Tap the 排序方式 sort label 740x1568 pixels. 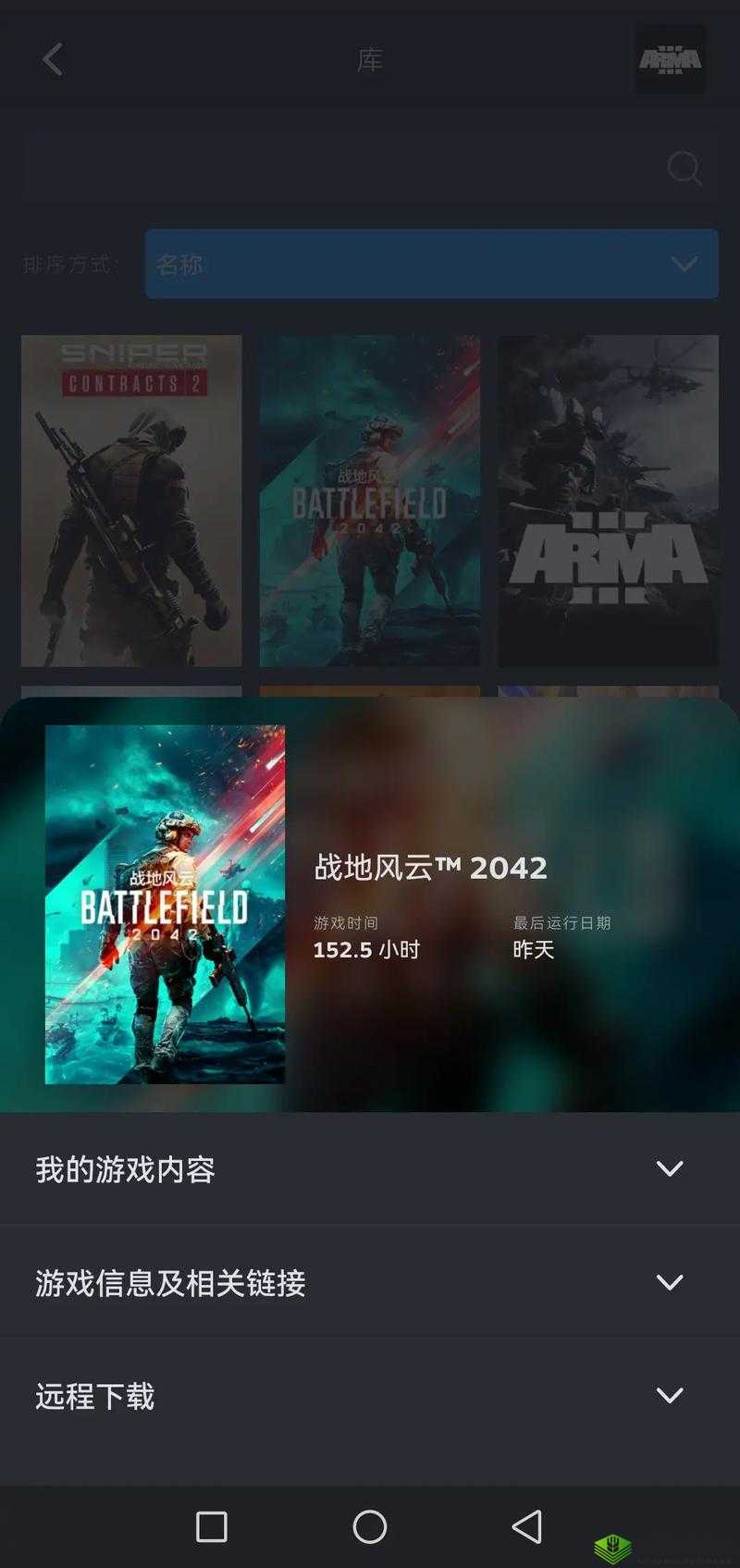(71, 265)
